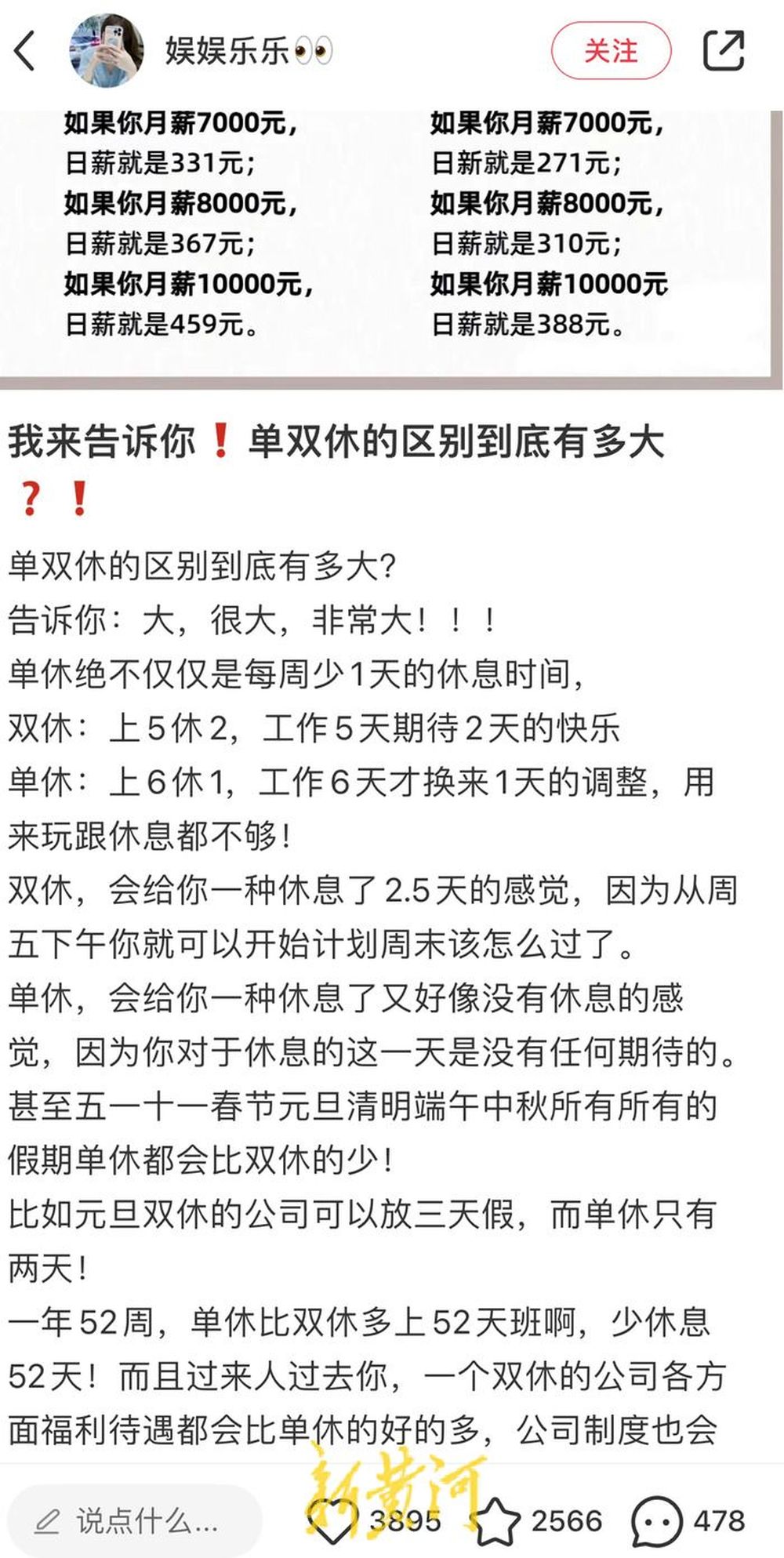
Task: Open comments via the speech bubble icon
Action: [x=657, y=1520]
